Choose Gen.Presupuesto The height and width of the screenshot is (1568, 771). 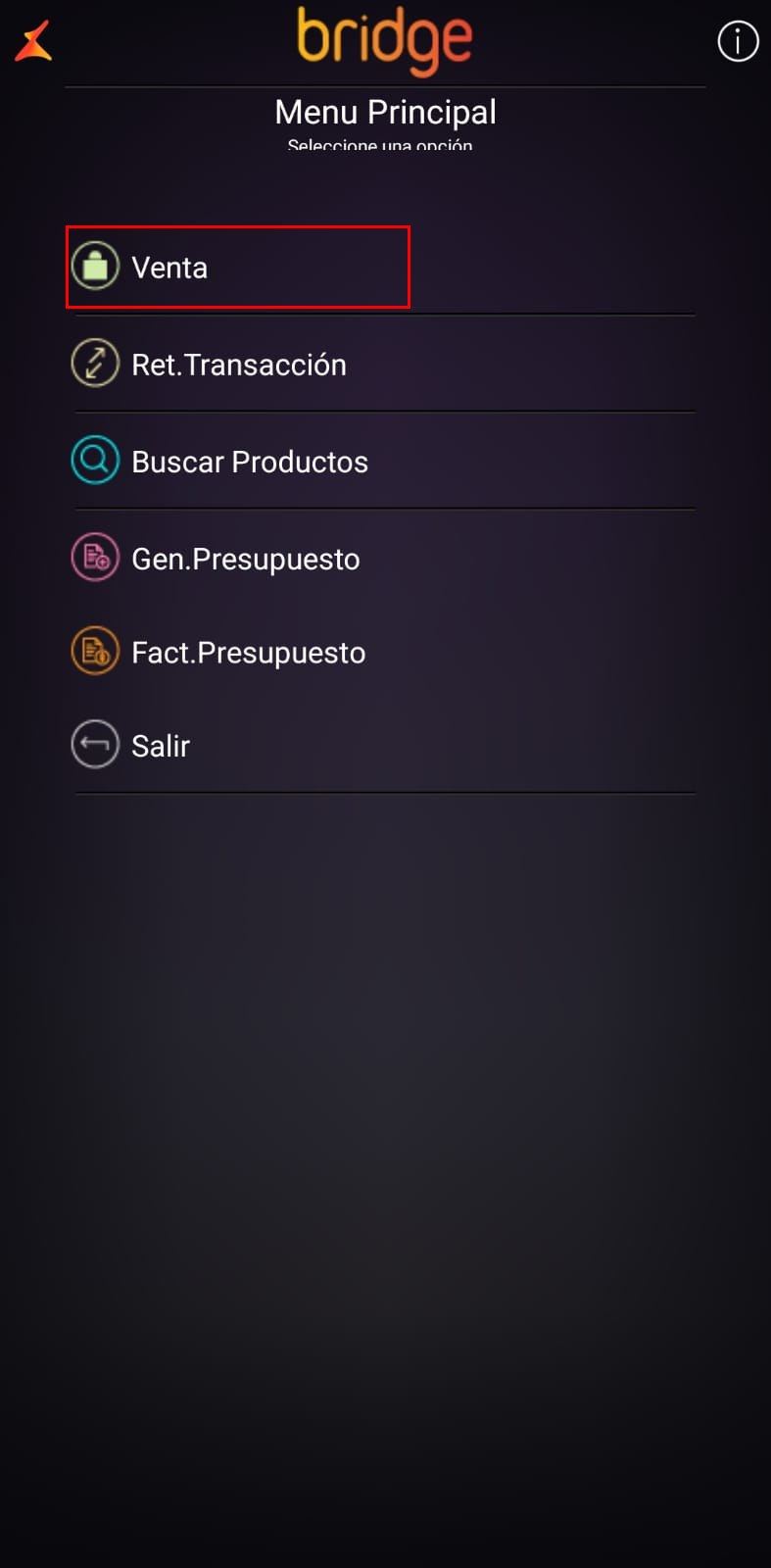click(245, 559)
